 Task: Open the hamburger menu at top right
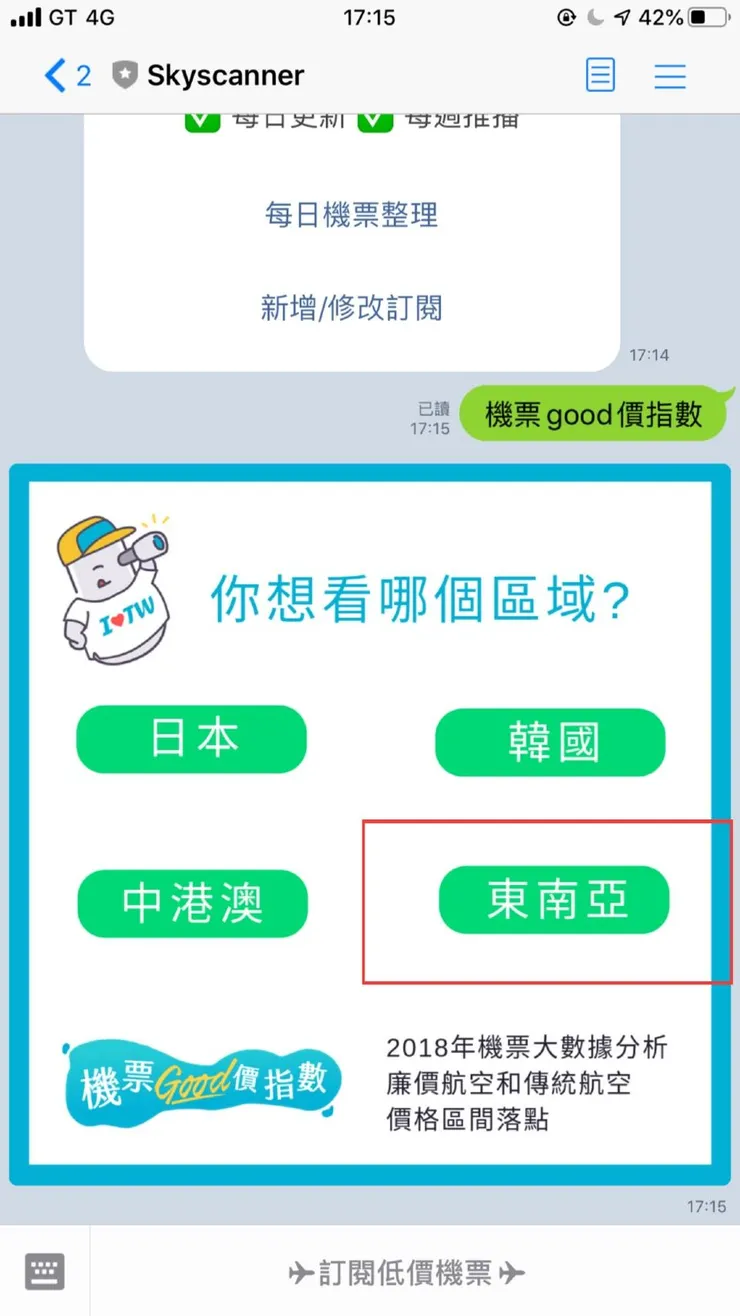(670, 75)
